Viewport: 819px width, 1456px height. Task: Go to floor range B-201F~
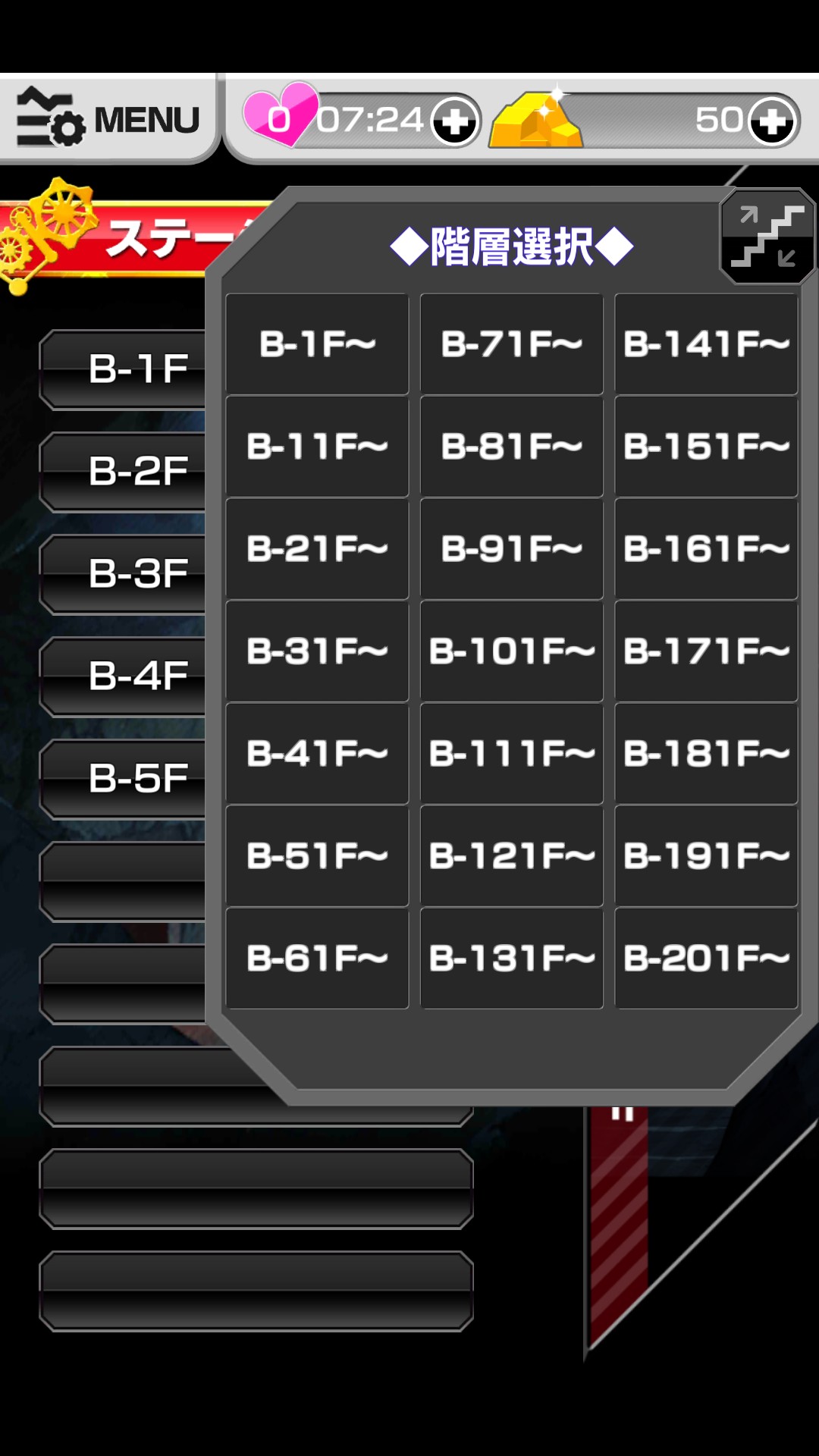pos(706,959)
